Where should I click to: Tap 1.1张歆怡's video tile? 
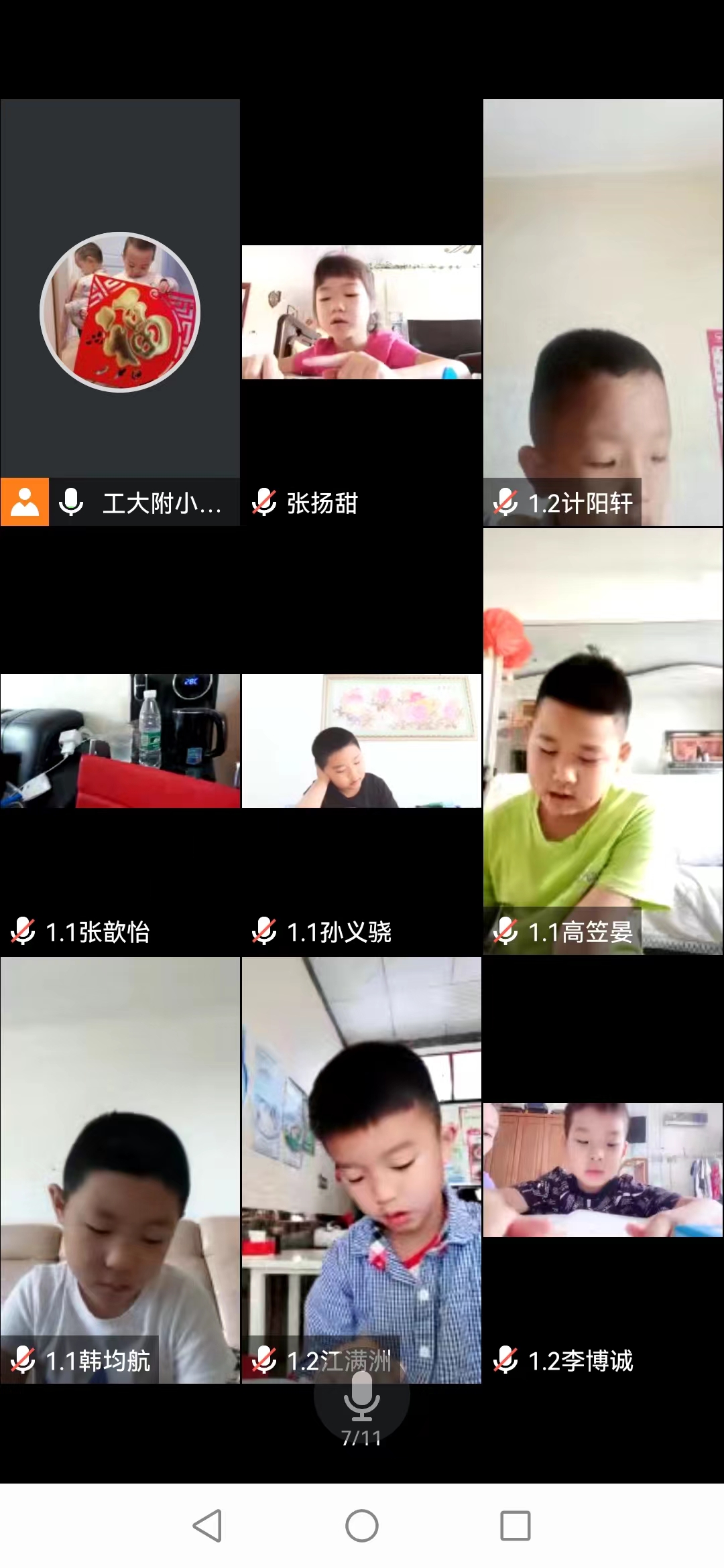click(120, 741)
